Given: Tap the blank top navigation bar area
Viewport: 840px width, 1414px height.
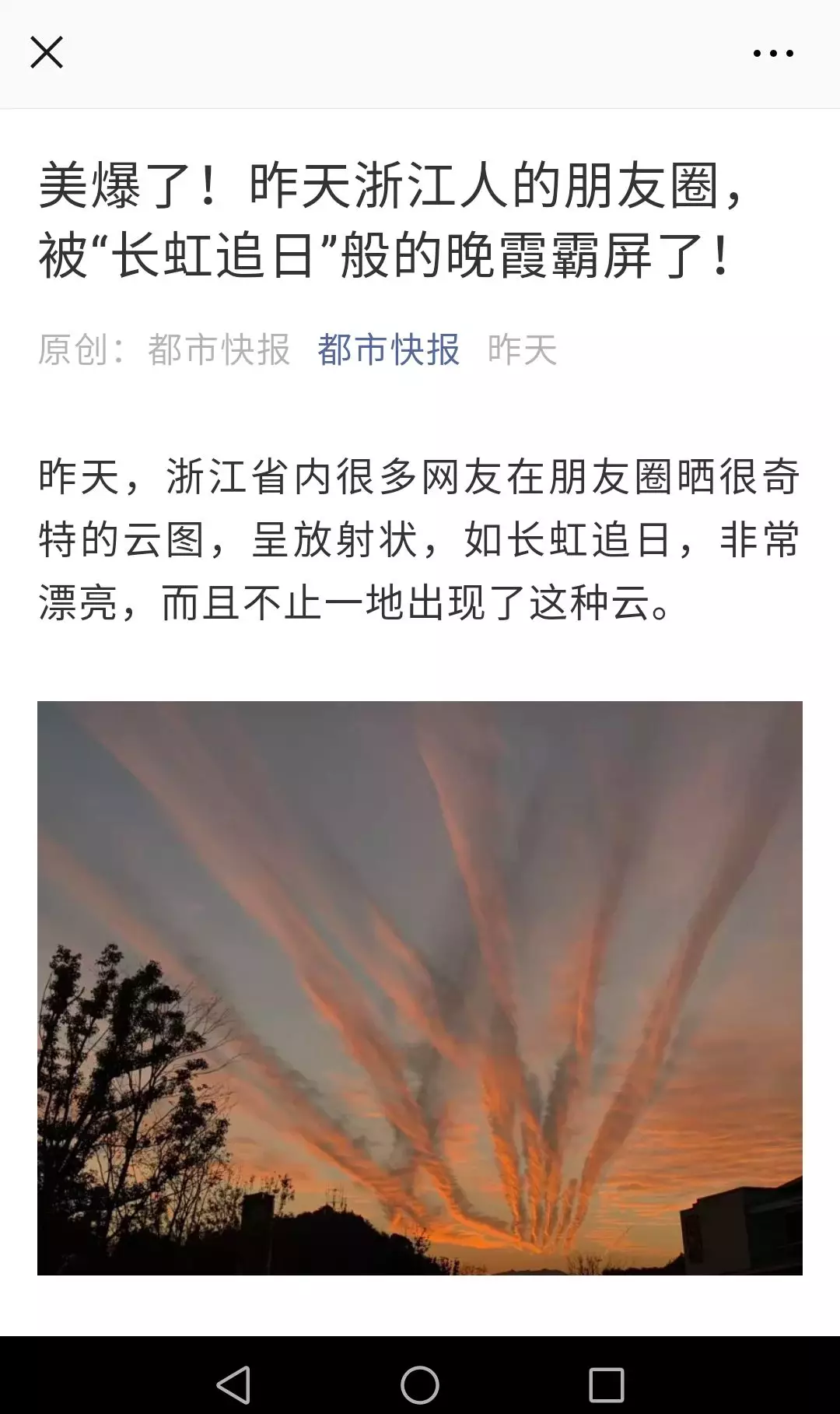Looking at the screenshot, I should pos(420,52).
